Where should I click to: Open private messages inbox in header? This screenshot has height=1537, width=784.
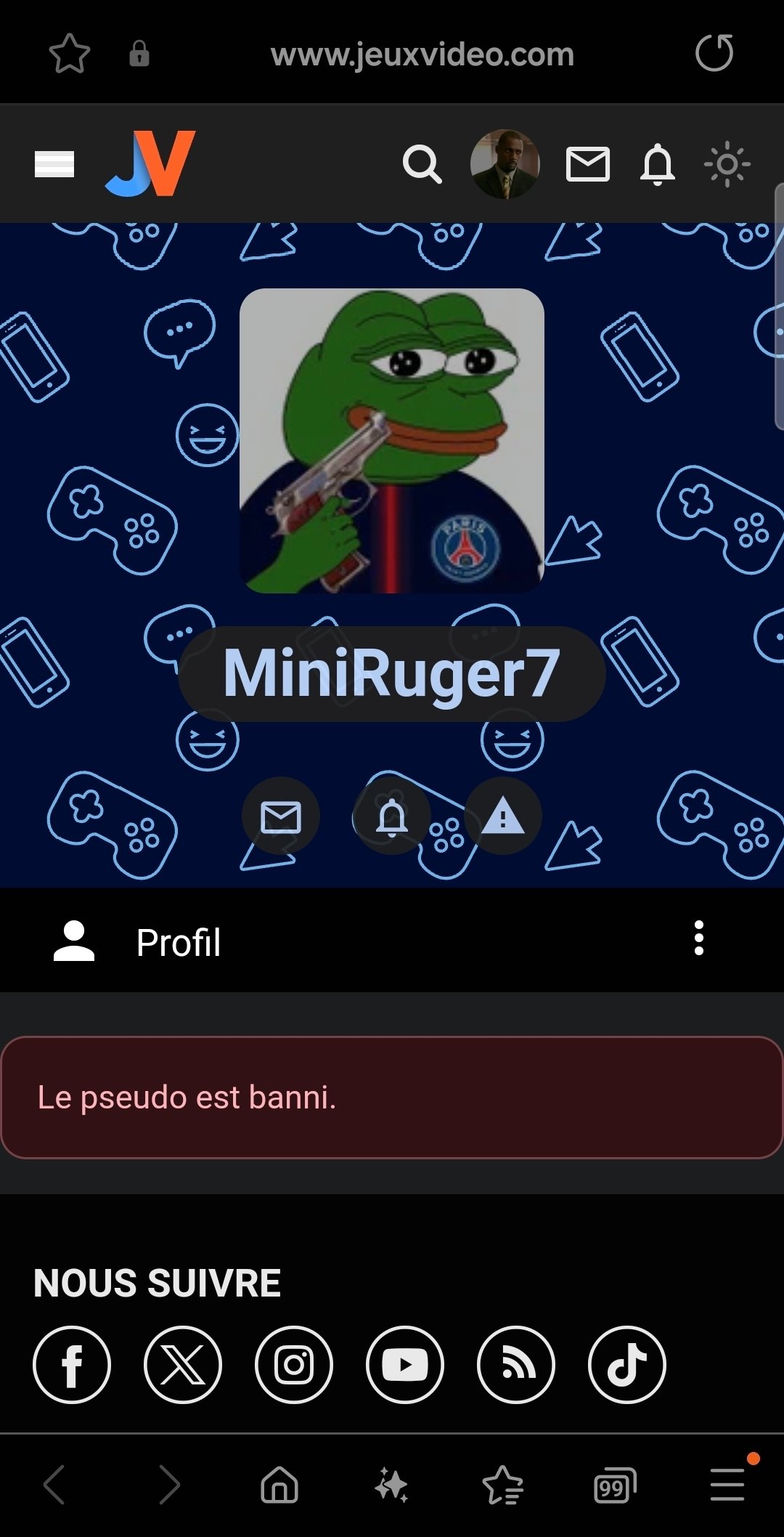point(587,164)
